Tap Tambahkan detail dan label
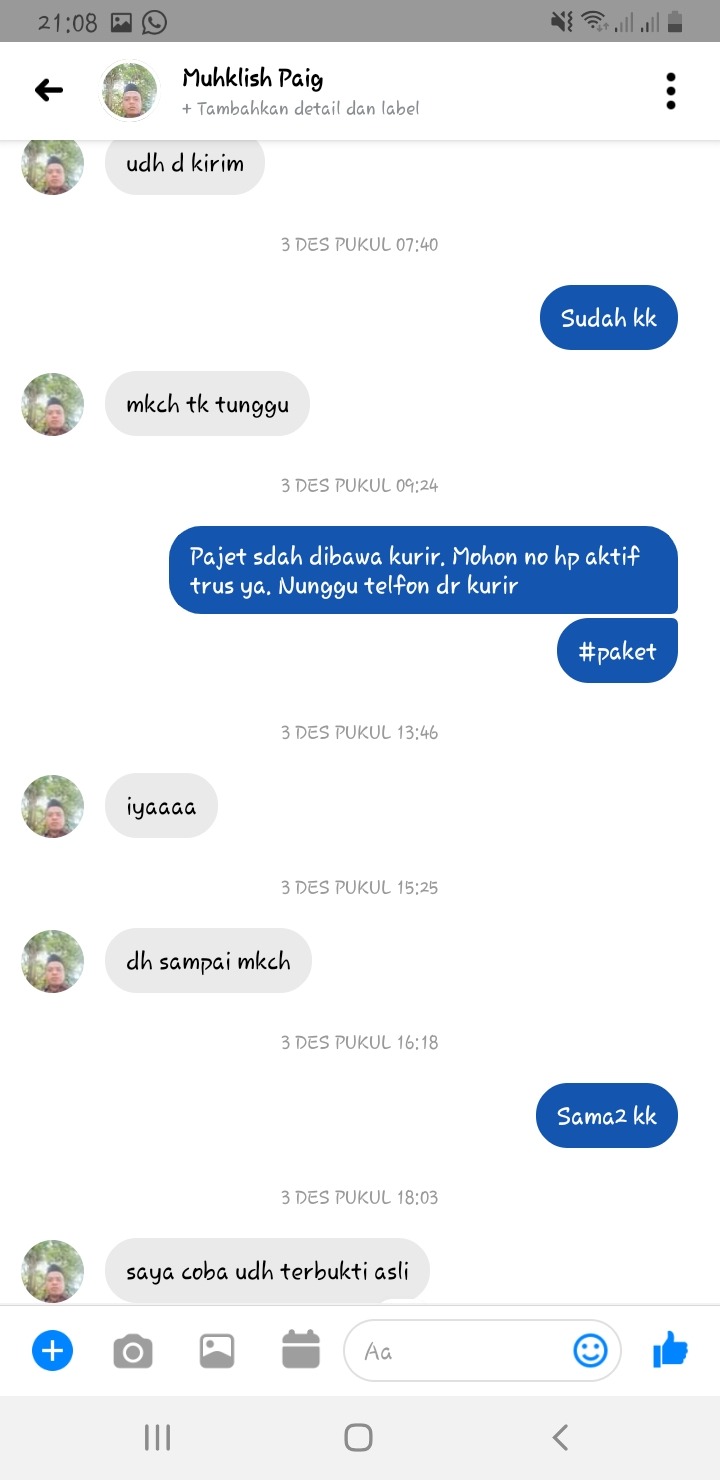Screen dimensions: 720x1480 tap(300, 109)
